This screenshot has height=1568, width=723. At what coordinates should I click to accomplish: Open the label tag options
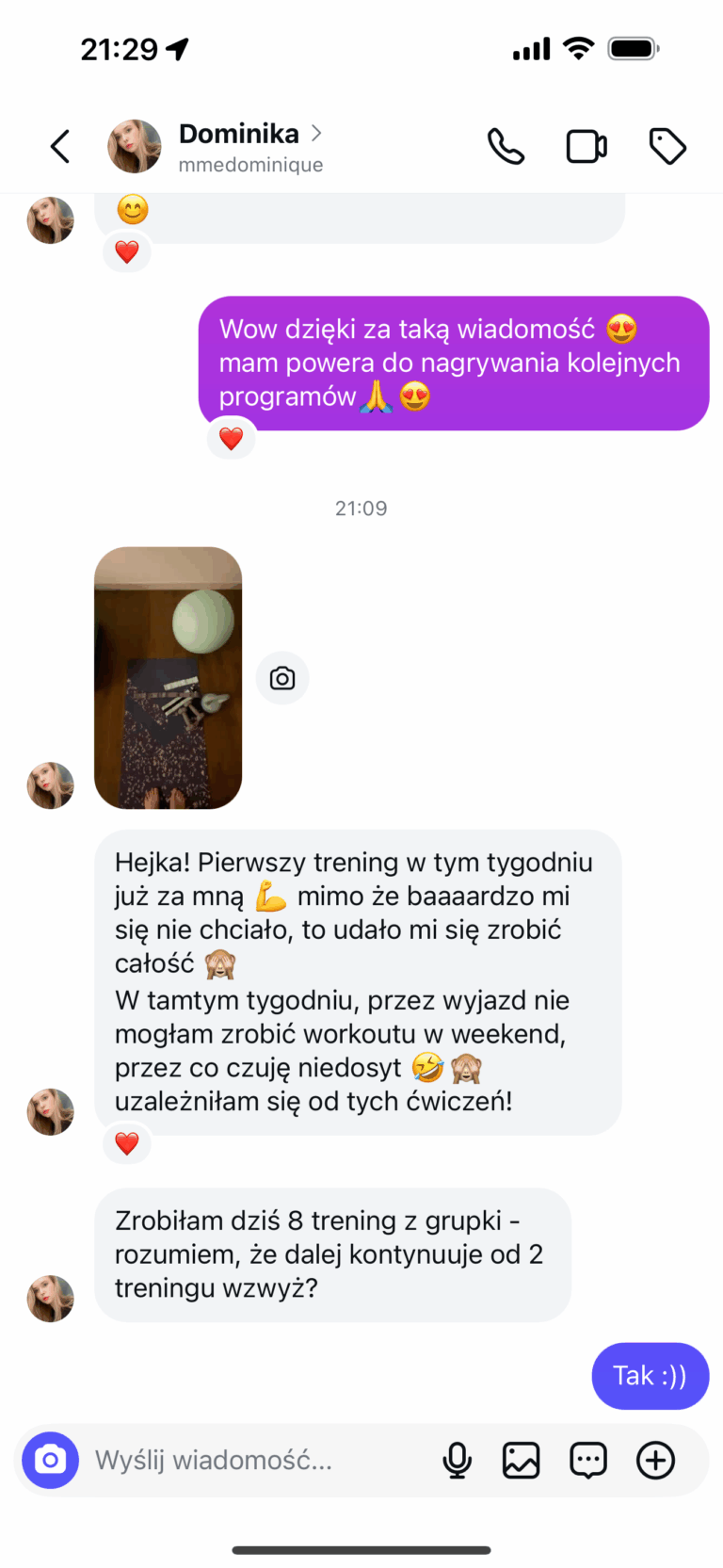pyautogui.click(x=667, y=146)
